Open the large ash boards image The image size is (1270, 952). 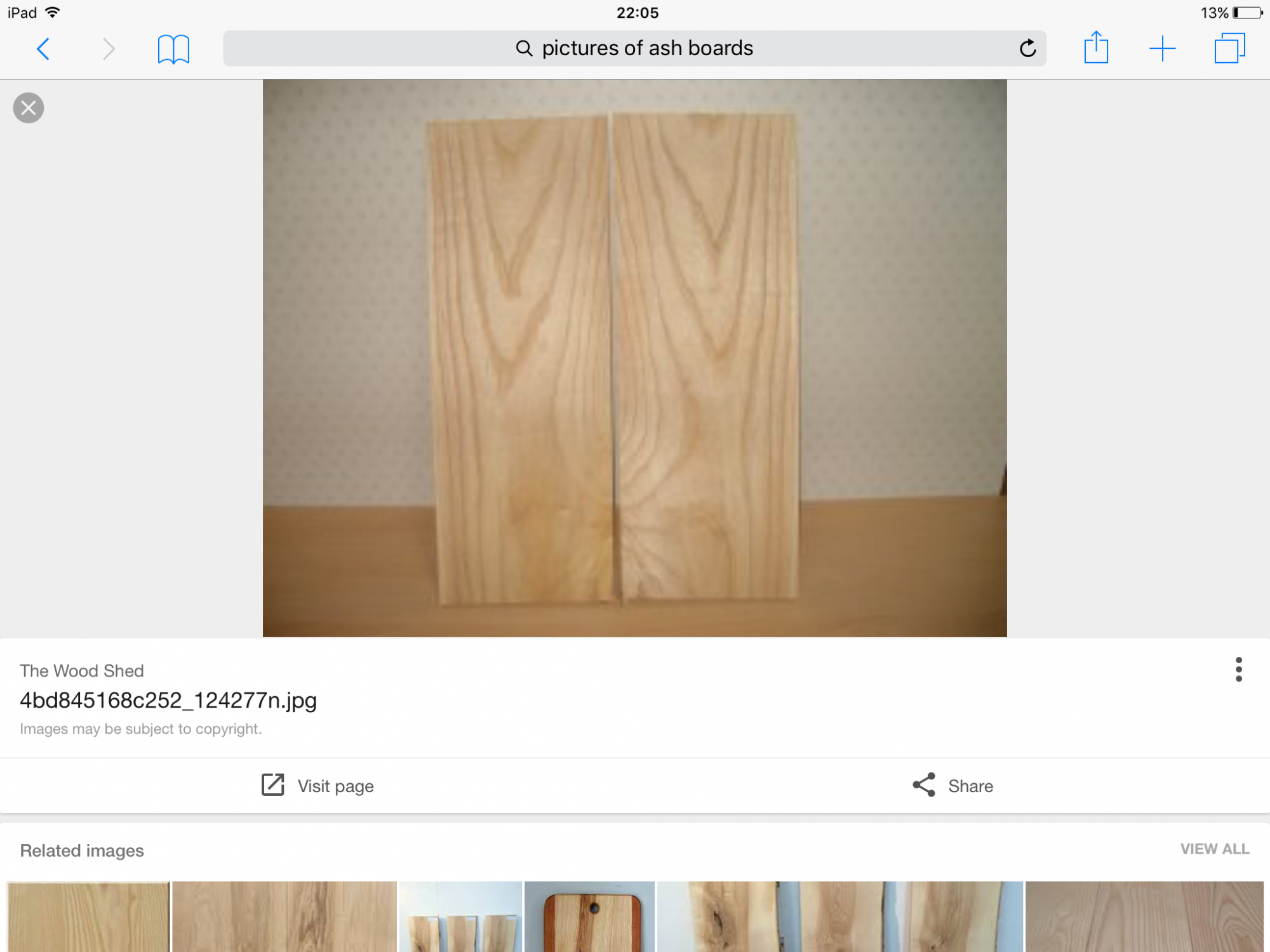click(635, 358)
